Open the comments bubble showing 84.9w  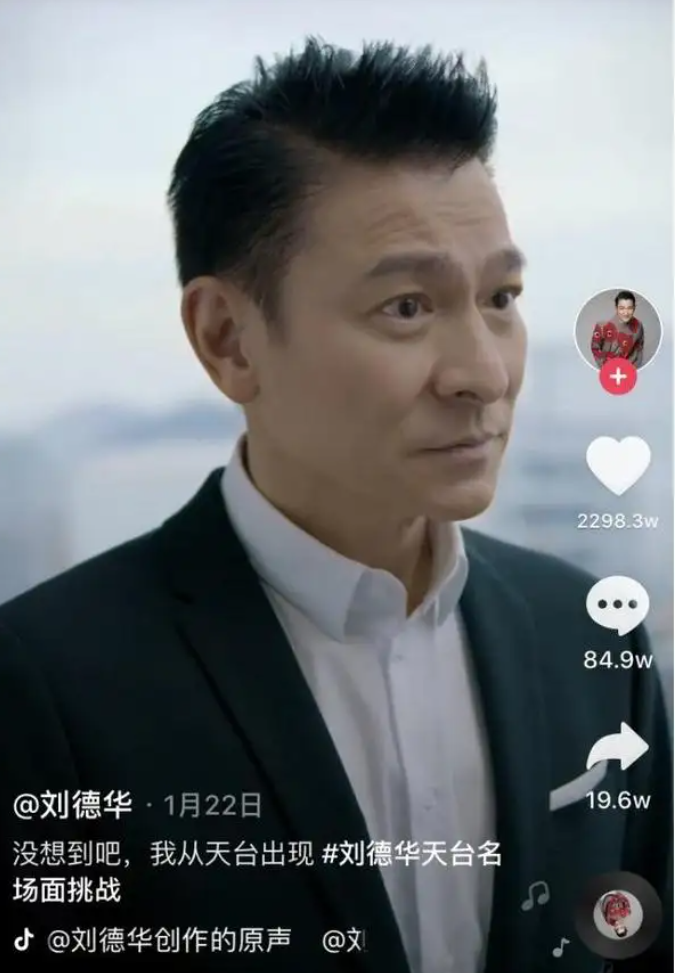click(x=617, y=606)
